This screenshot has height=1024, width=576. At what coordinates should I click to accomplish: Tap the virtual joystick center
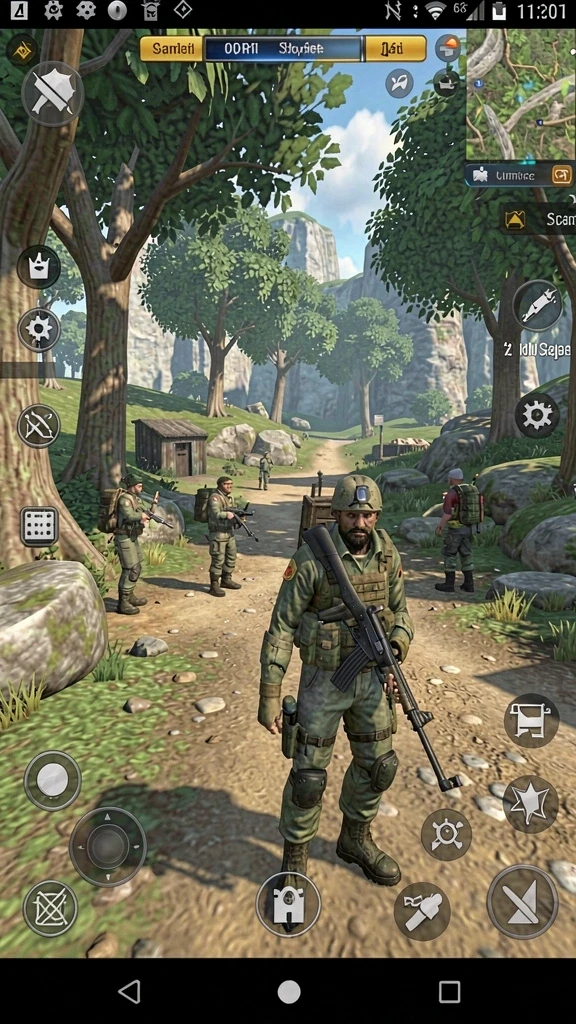(x=108, y=846)
